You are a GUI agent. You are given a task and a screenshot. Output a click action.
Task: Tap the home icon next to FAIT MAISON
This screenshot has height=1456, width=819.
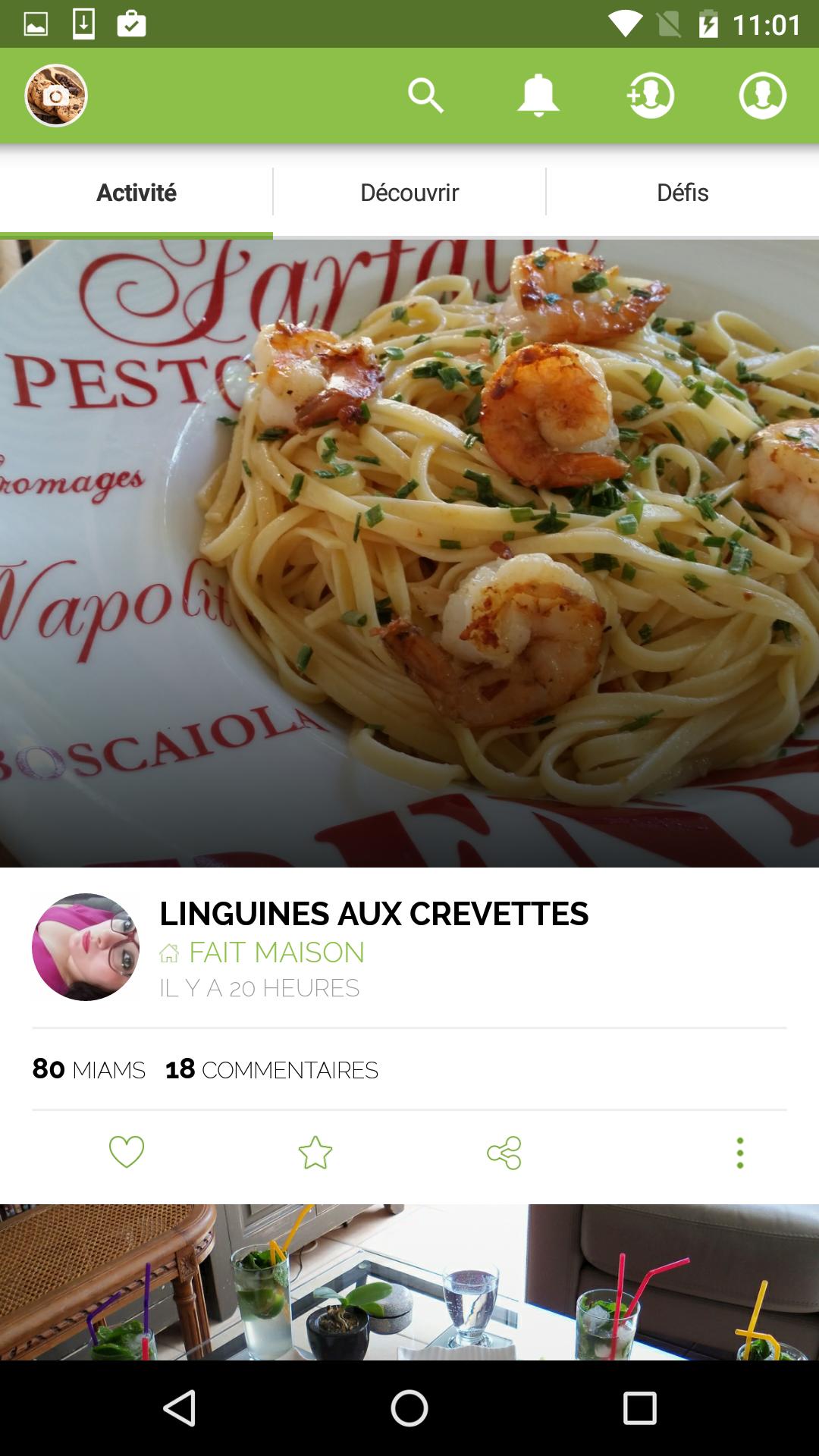[x=169, y=953]
